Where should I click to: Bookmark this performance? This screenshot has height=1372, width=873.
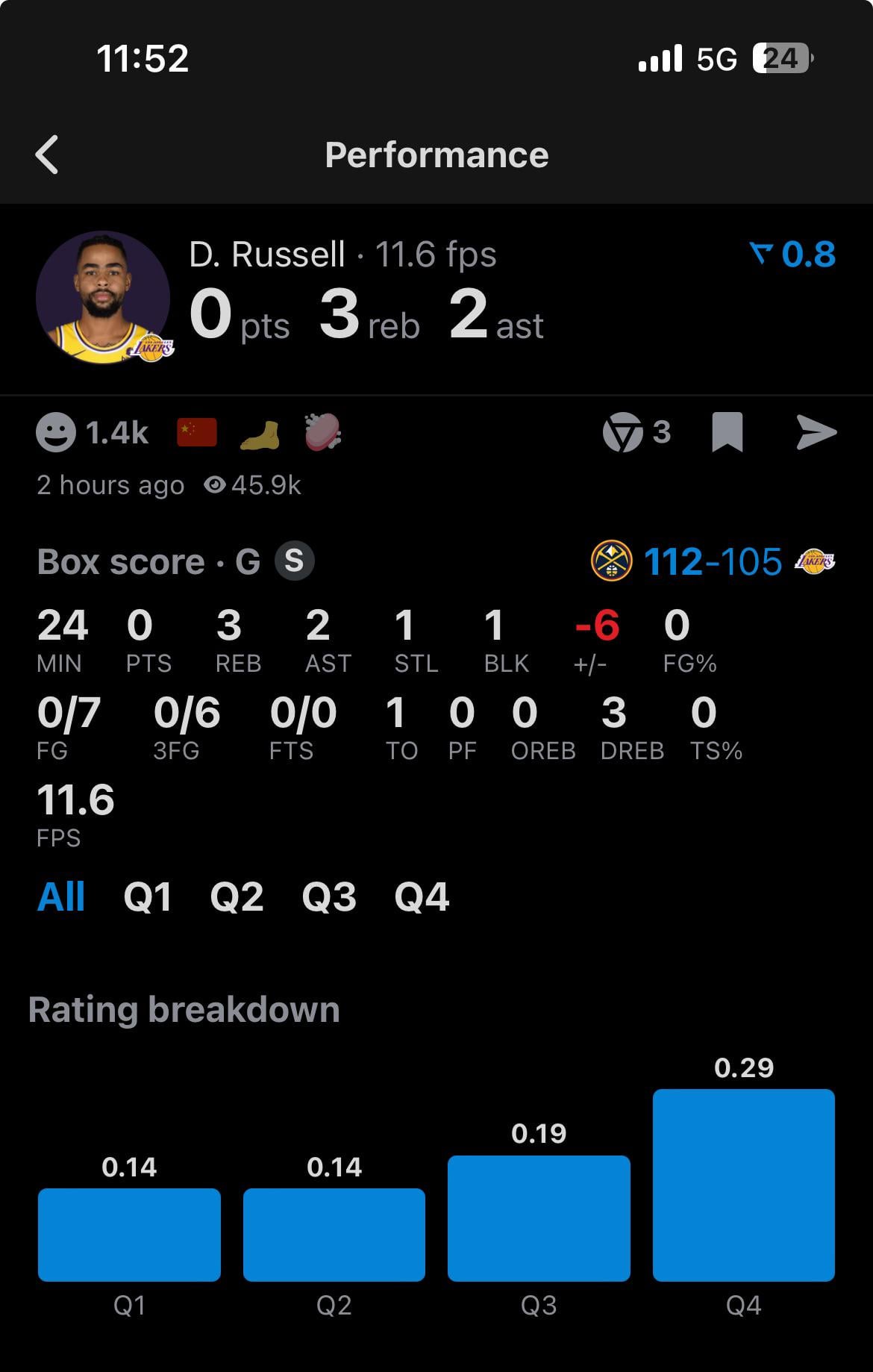[x=727, y=432]
